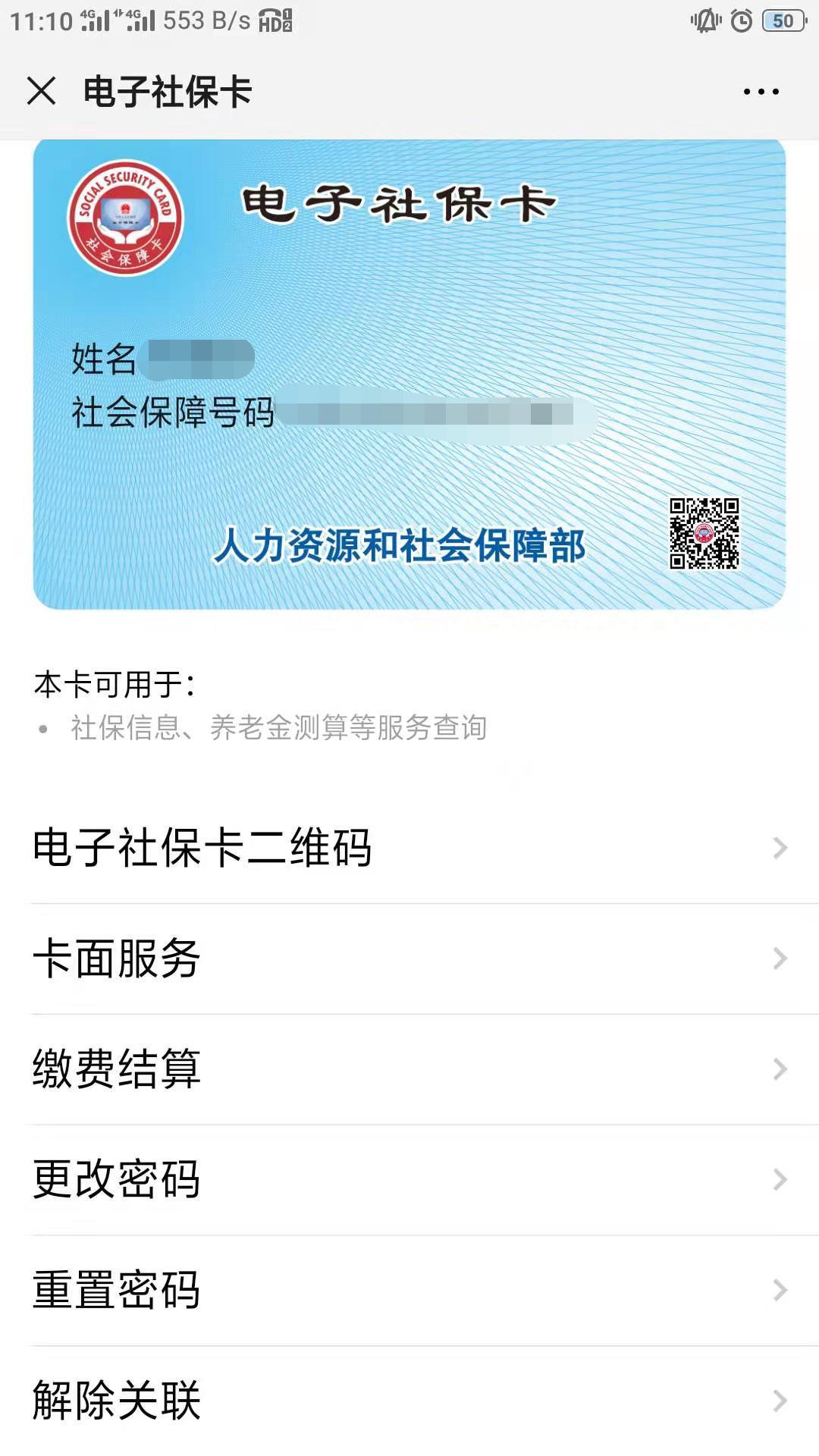Select 更改密码 option
Screen dimensions: 819x1456
click(x=409, y=1180)
